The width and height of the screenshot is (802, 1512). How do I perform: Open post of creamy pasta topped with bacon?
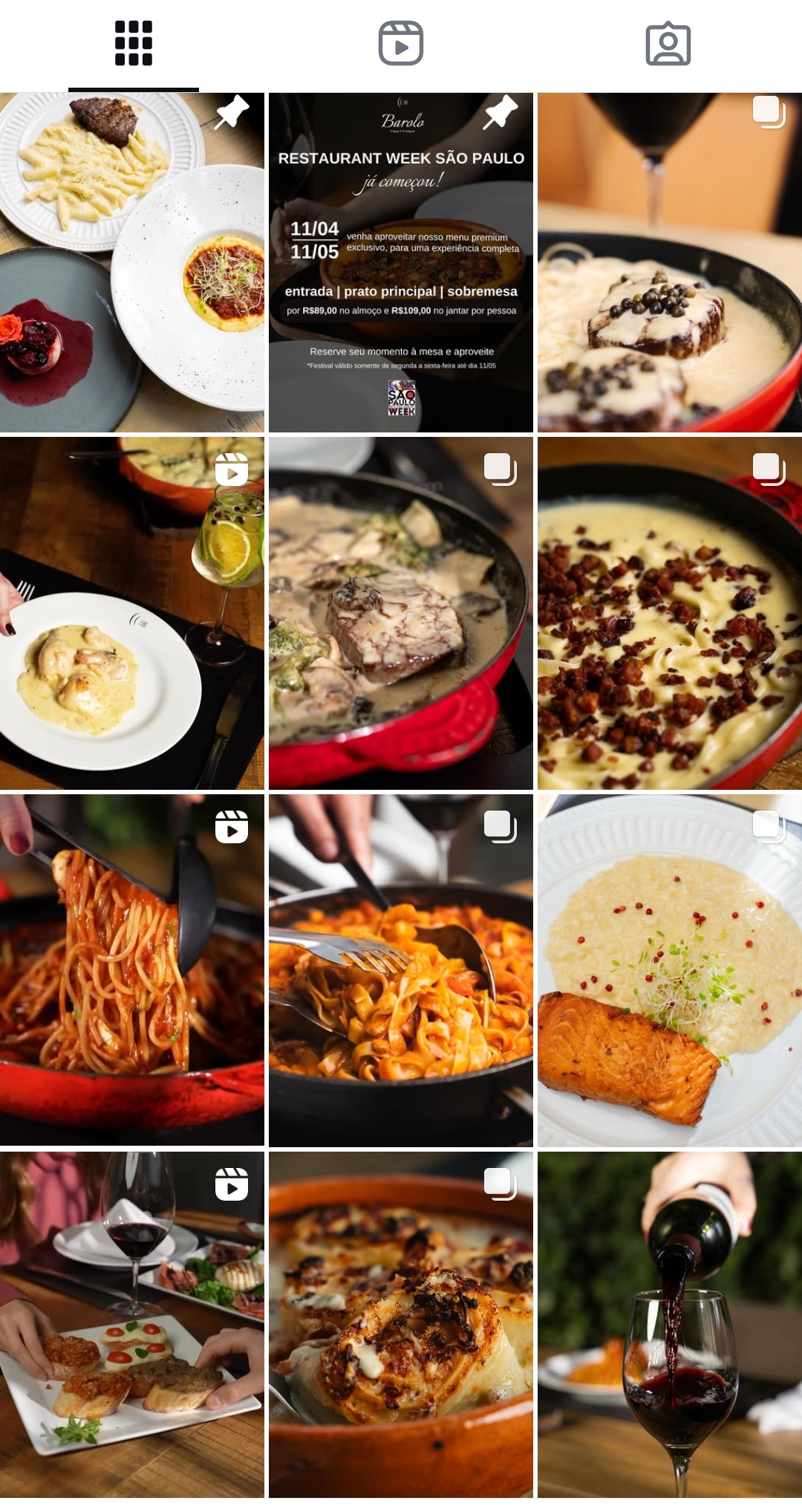click(x=669, y=613)
